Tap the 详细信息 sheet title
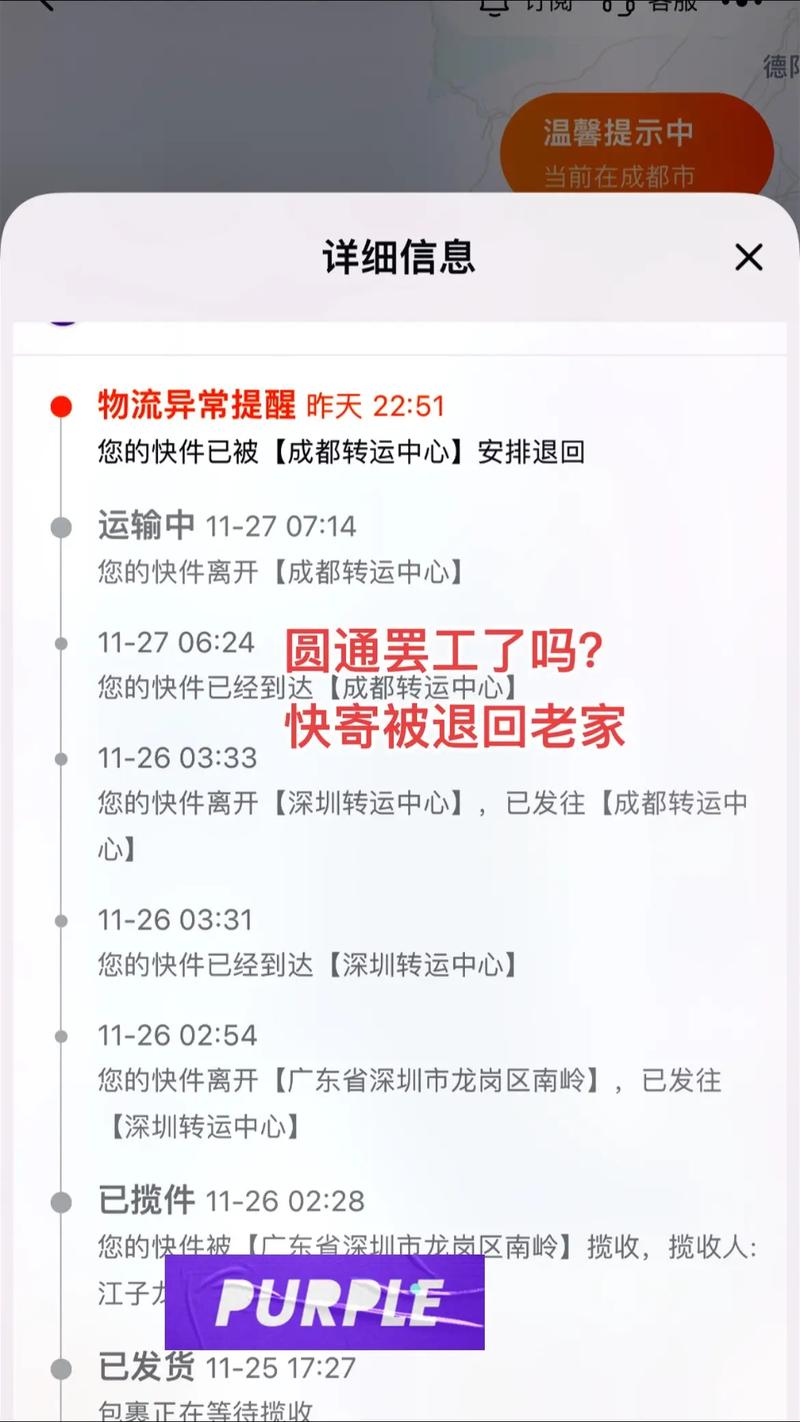The height and width of the screenshot is (1422, 800). [400, 257]
